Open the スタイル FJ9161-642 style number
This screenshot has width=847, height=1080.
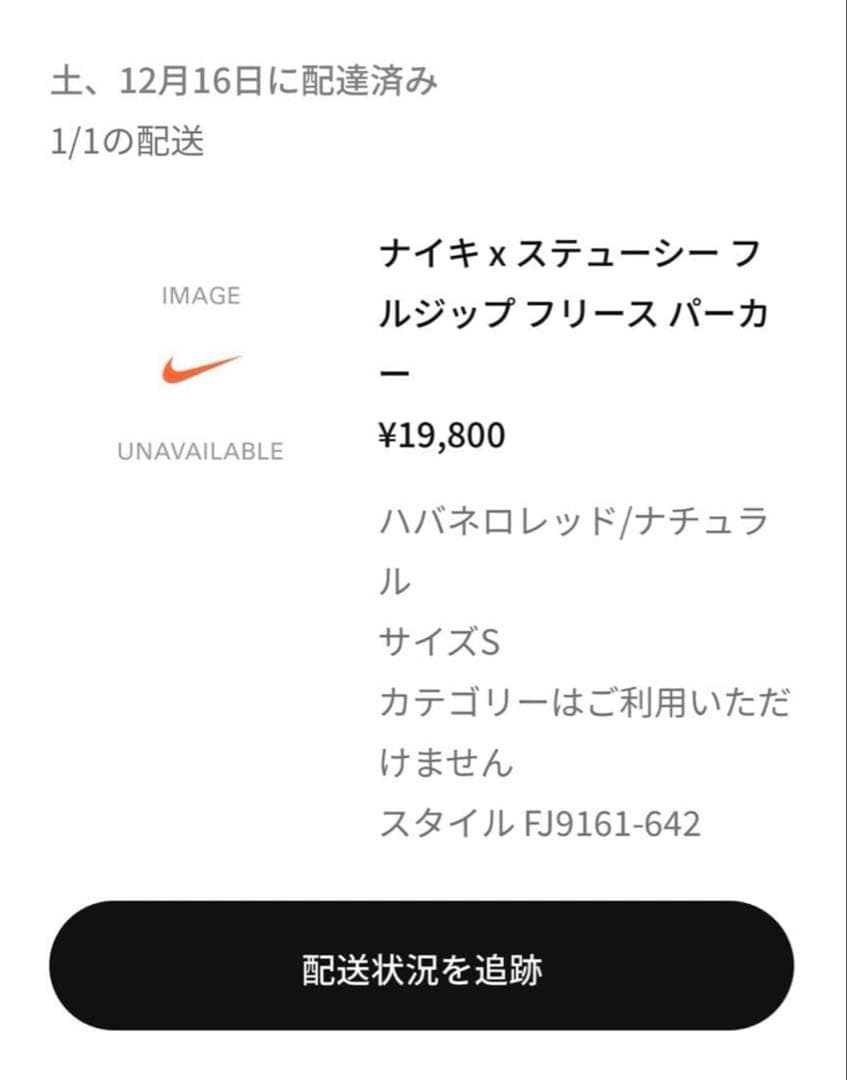[x=543, y=823]
